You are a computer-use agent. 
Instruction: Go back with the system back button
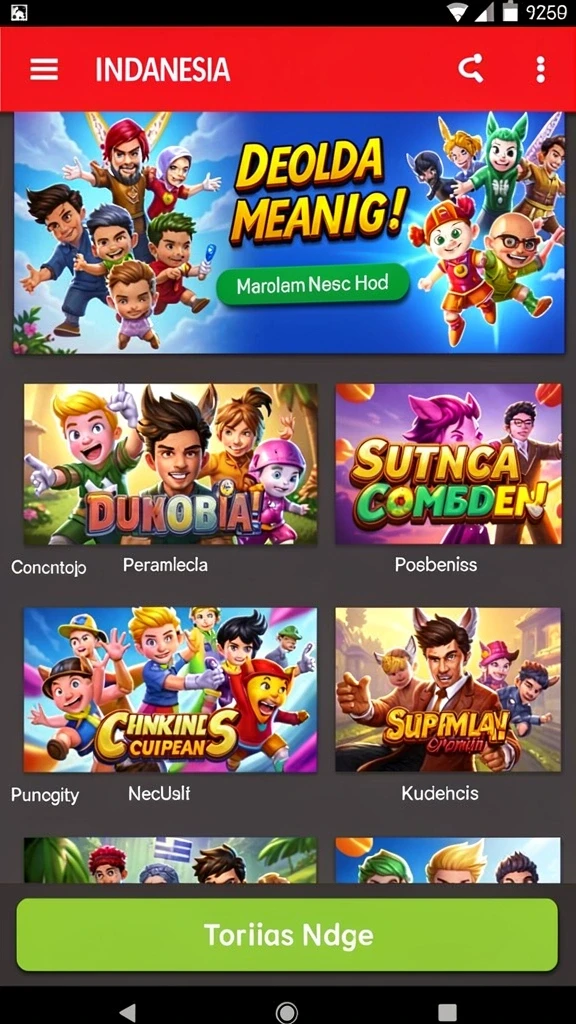click(x=128, y=1012)
